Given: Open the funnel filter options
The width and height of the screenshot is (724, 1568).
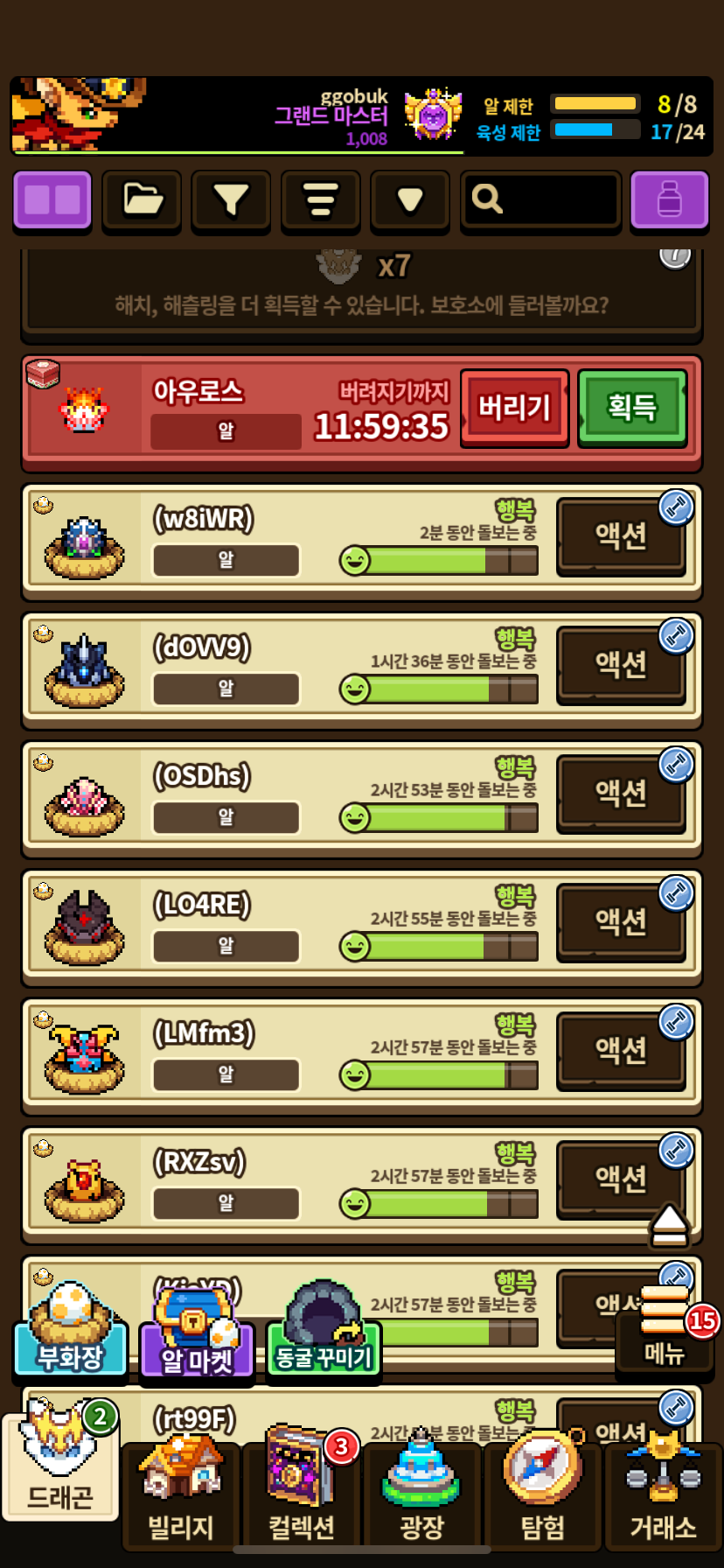Looking at the screenshot, I should click(232, 200).
